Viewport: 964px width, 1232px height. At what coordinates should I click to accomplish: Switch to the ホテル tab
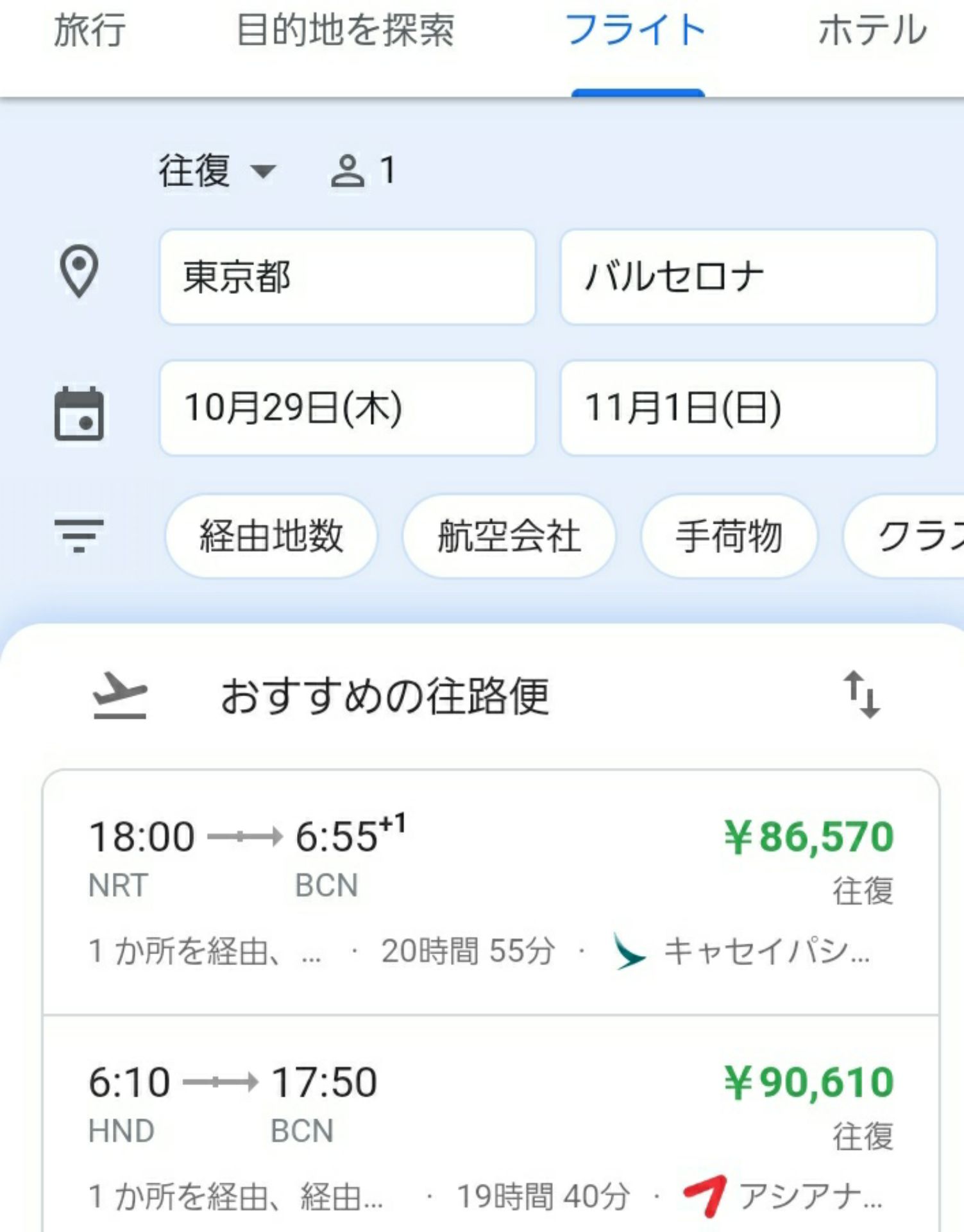870,29
